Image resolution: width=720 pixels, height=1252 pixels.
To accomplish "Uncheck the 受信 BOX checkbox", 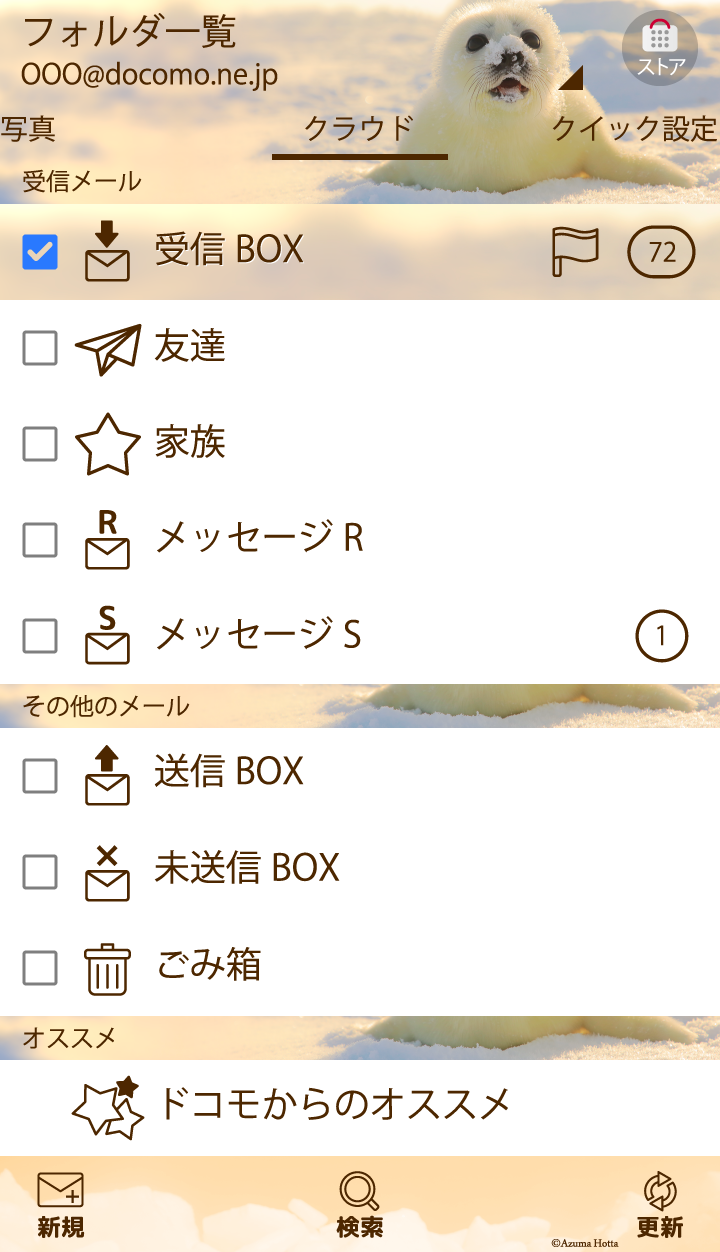I will 40,252.
